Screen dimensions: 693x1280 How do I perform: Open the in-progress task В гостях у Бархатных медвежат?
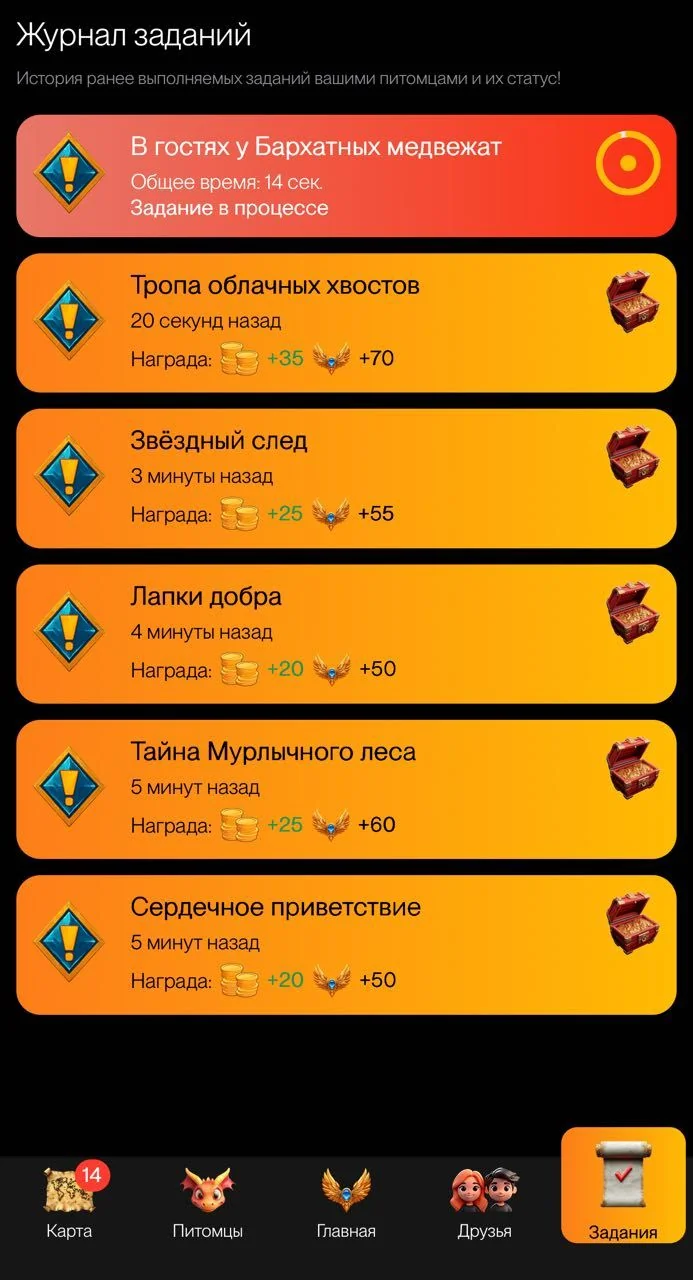pos(346,176)
